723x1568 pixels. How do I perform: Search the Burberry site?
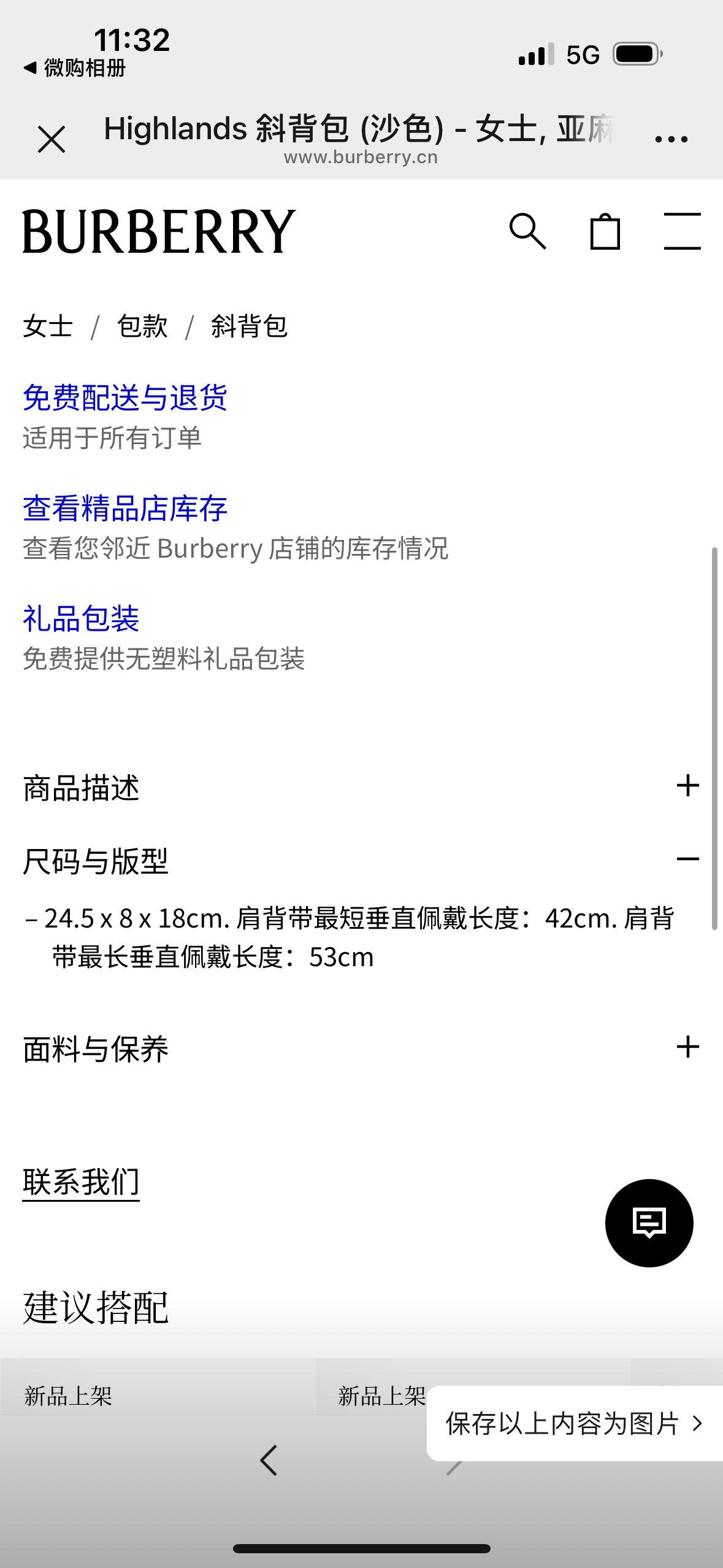tap(527, 231)
